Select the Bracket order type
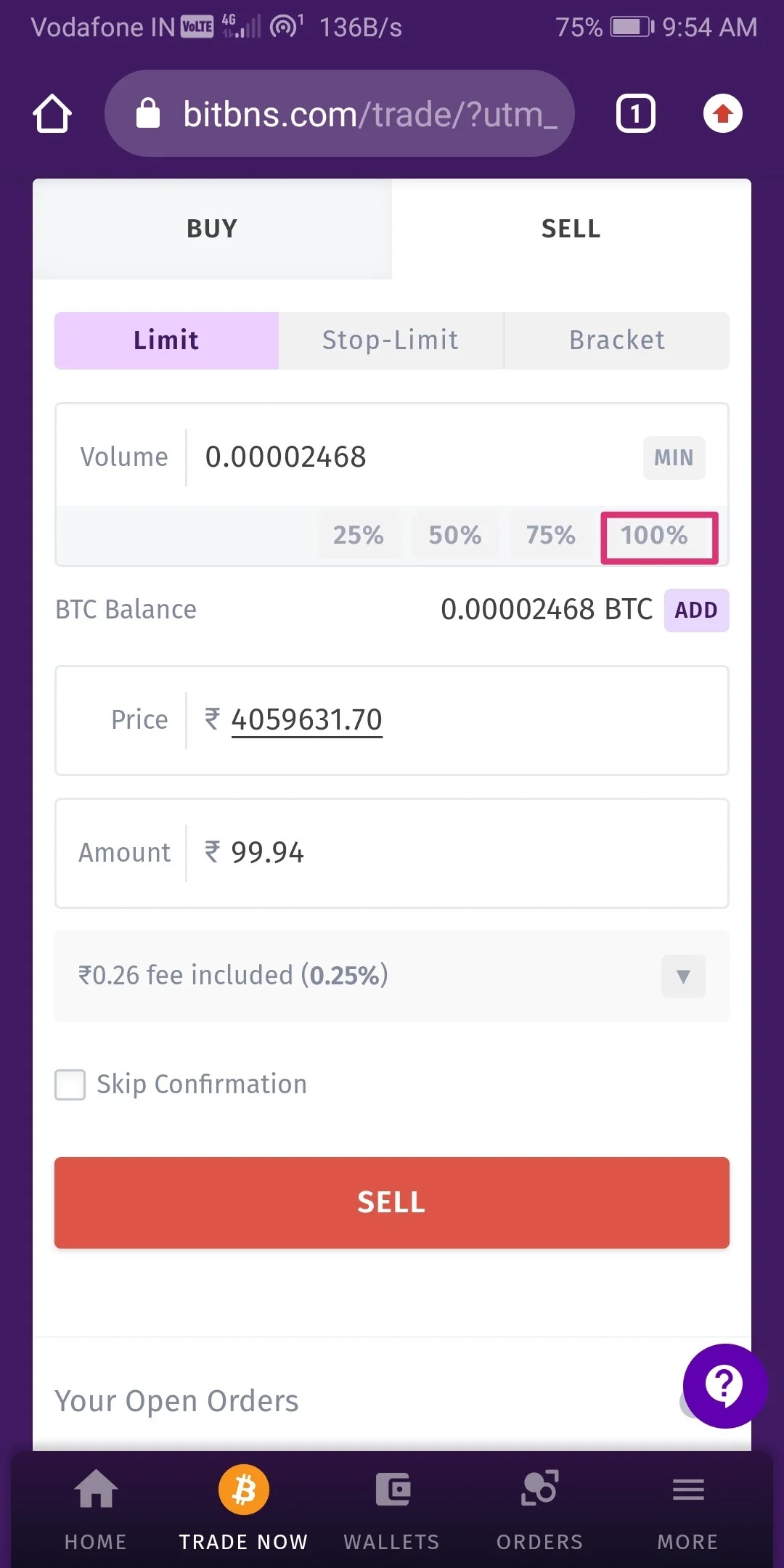The image size is (784, 1568). [617, 340]
